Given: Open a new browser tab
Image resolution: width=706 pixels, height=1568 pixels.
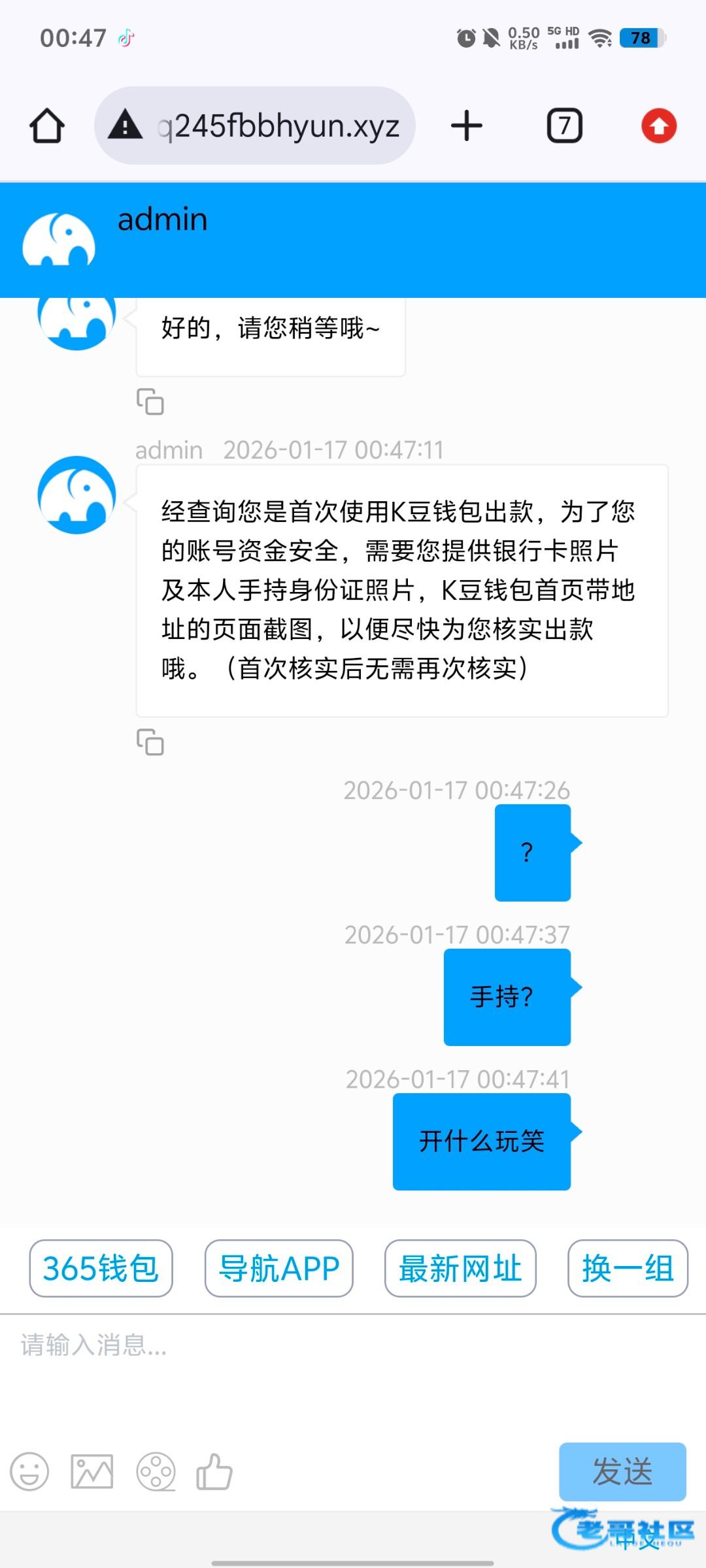Looking at the screenshot, I should pyautogui.click(x=467, y=125).
